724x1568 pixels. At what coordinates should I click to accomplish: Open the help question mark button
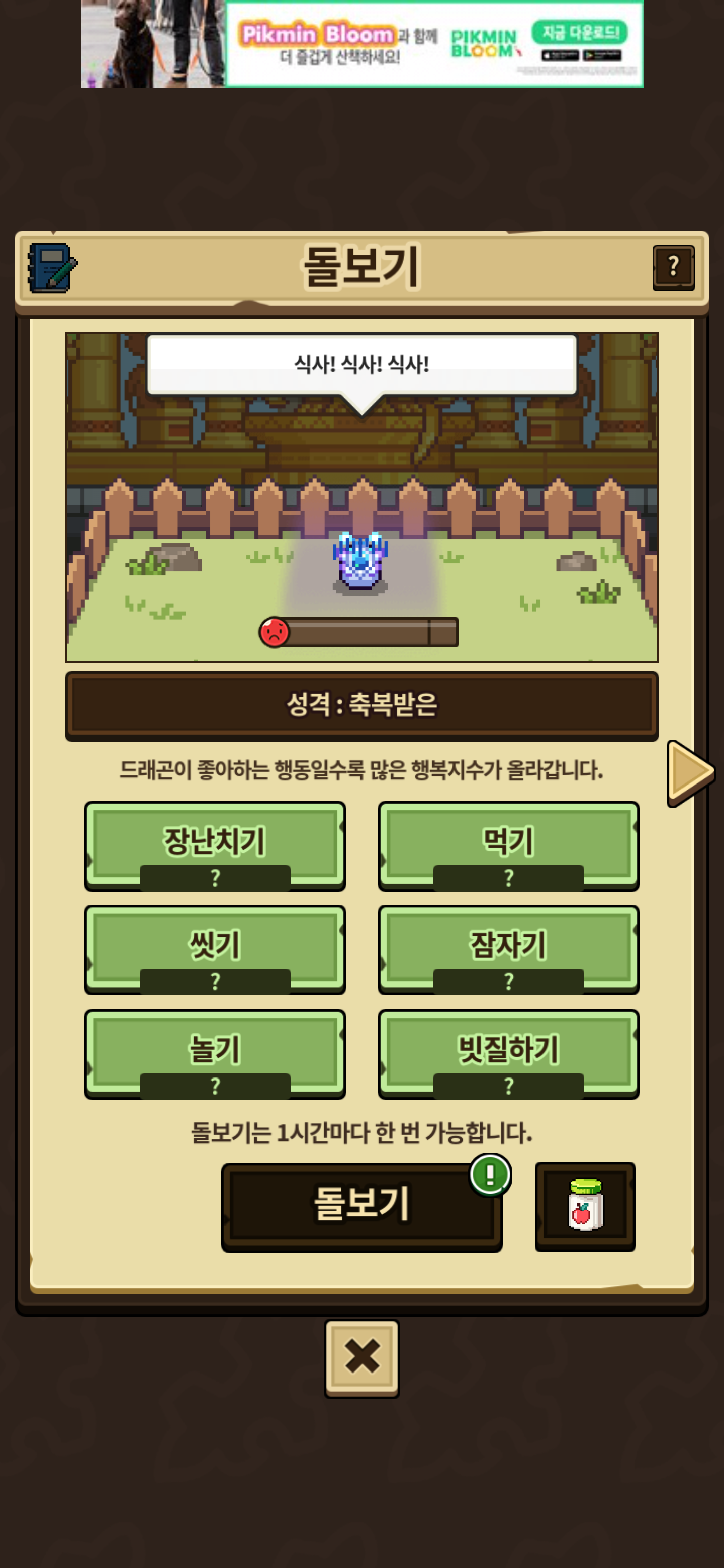[x=673, y=268]
